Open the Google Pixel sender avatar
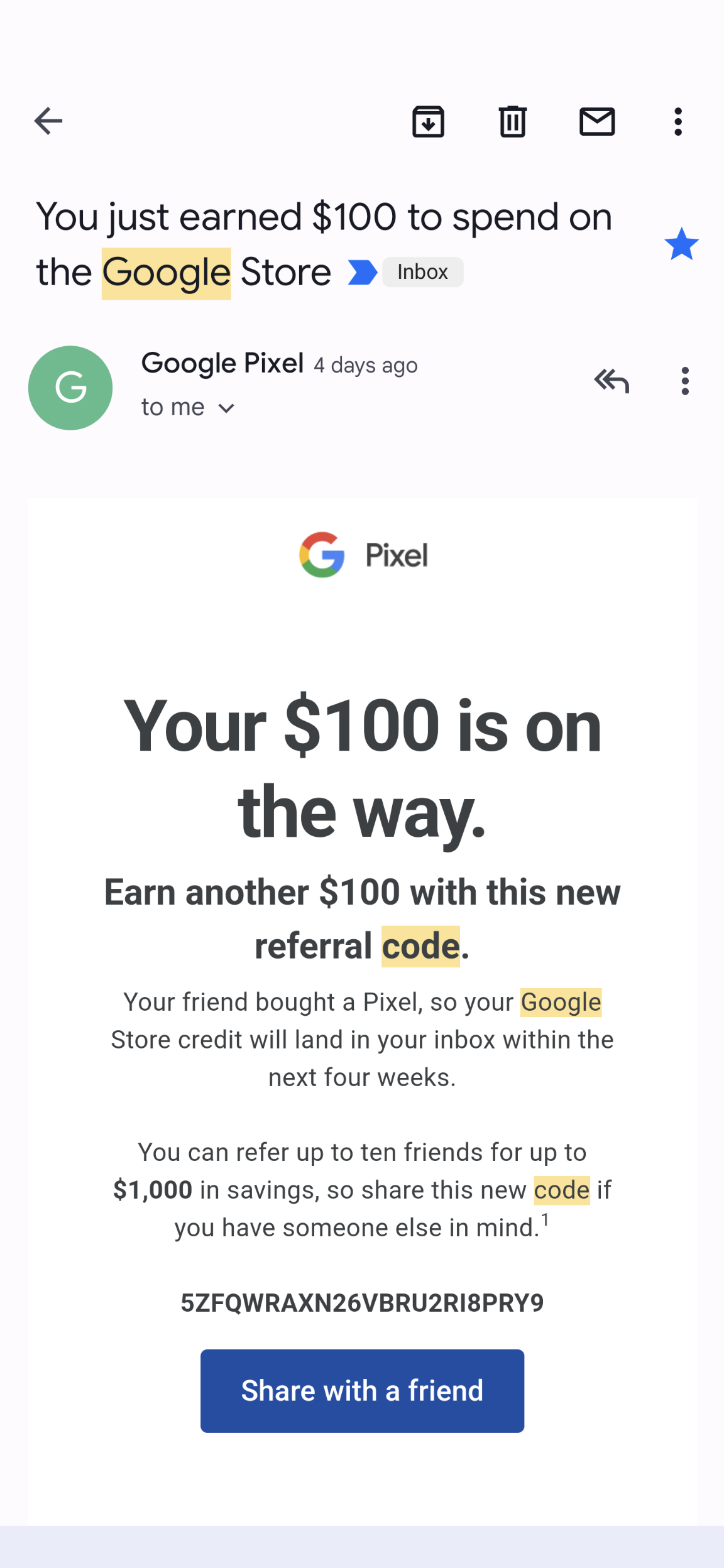 click(70, 388)
